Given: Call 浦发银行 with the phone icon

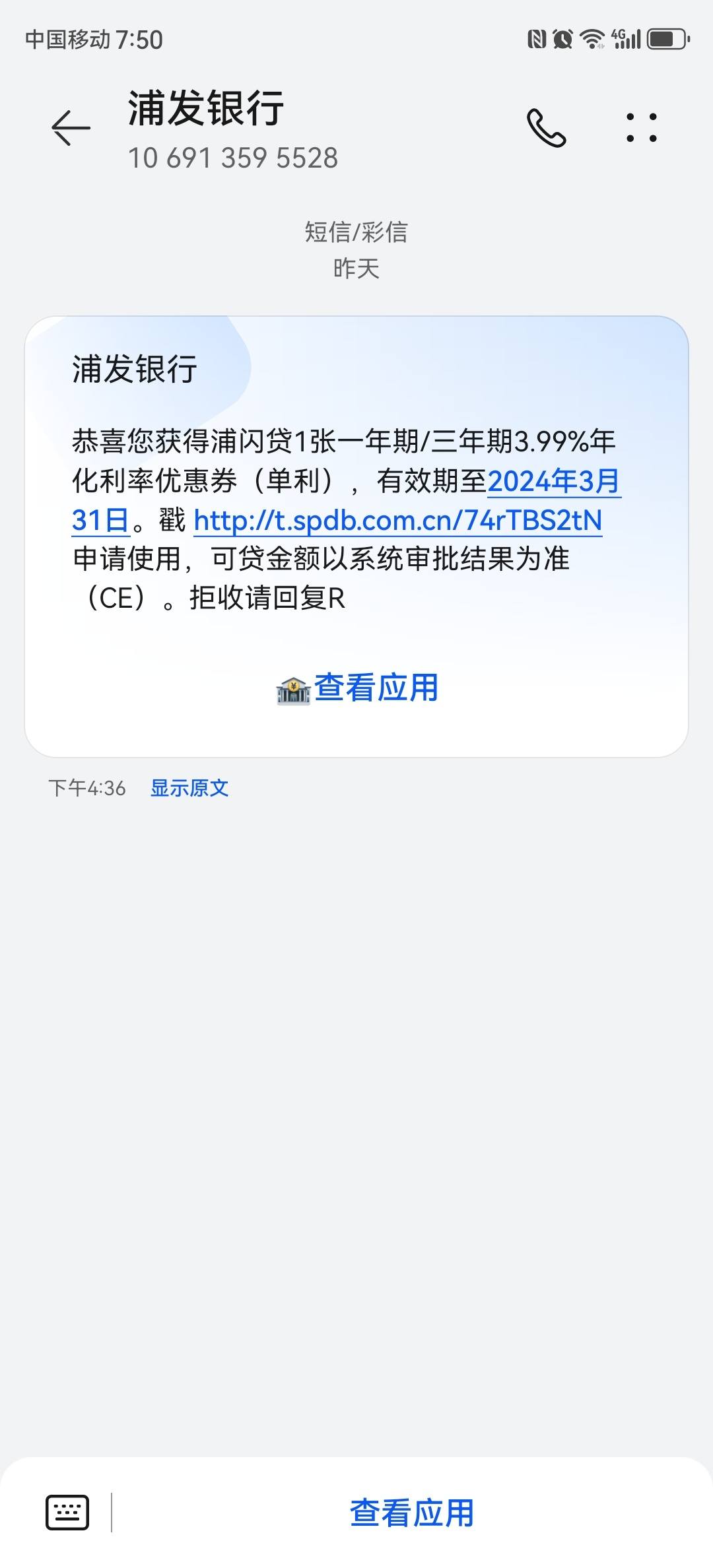Looking at the screenshot, I should (546, 128).
